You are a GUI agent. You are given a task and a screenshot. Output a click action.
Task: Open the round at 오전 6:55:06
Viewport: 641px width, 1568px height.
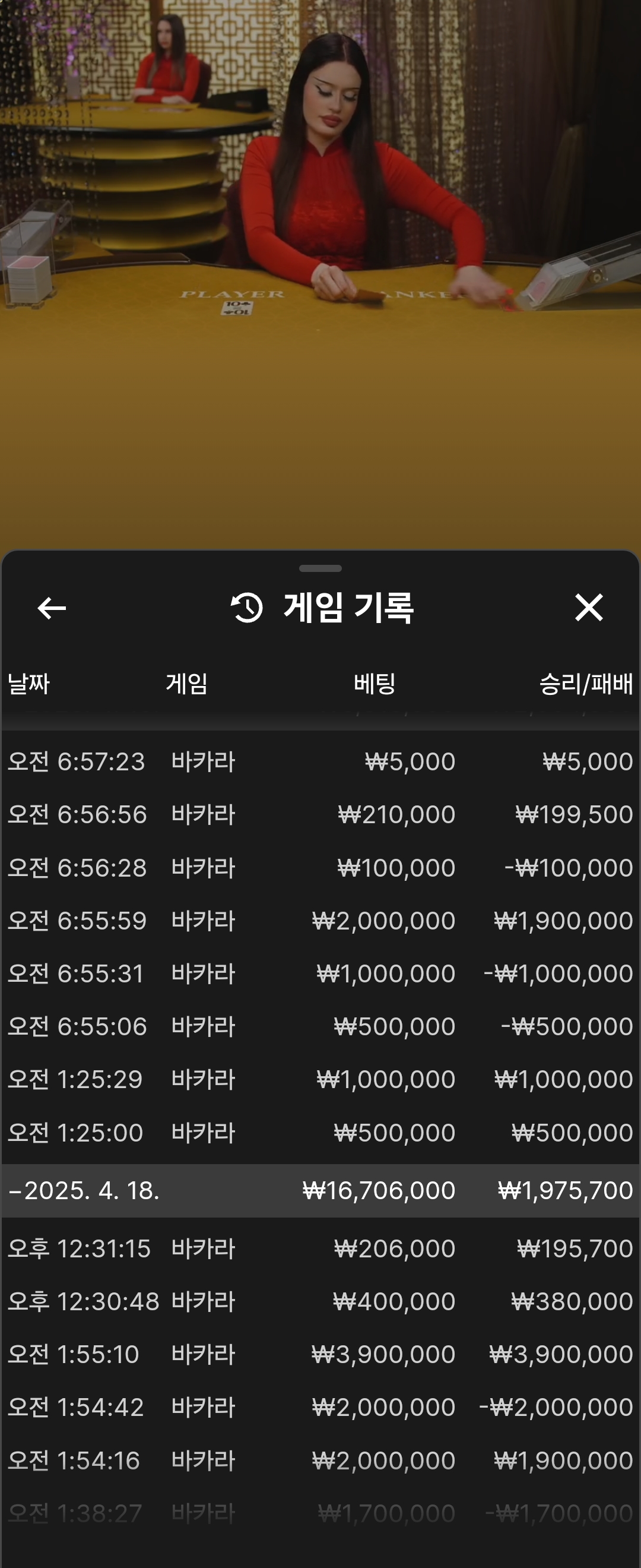(x=320, y=1026)
